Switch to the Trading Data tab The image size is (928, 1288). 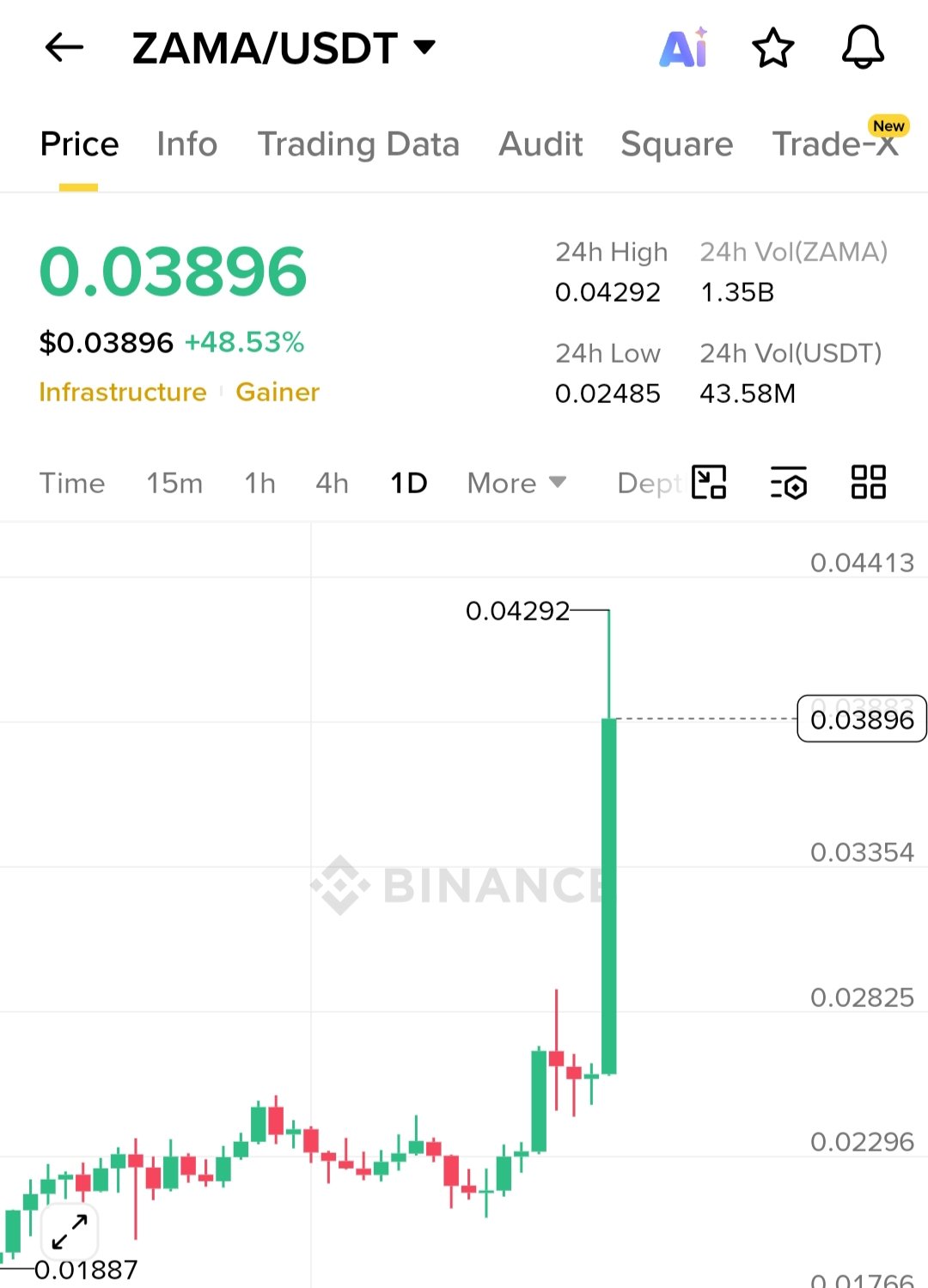pos(358,144)
